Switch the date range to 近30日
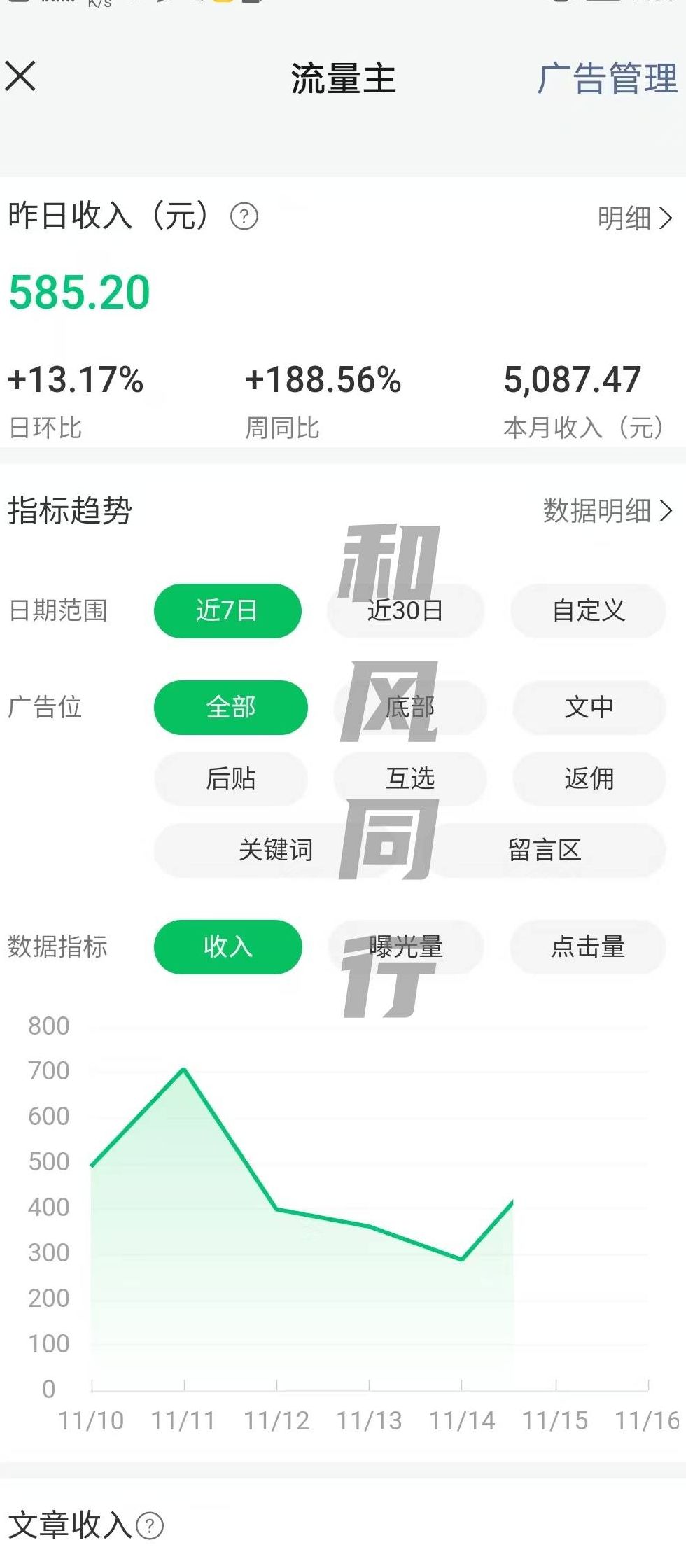This screenshot has width=686, height=1568. [405, 610]
